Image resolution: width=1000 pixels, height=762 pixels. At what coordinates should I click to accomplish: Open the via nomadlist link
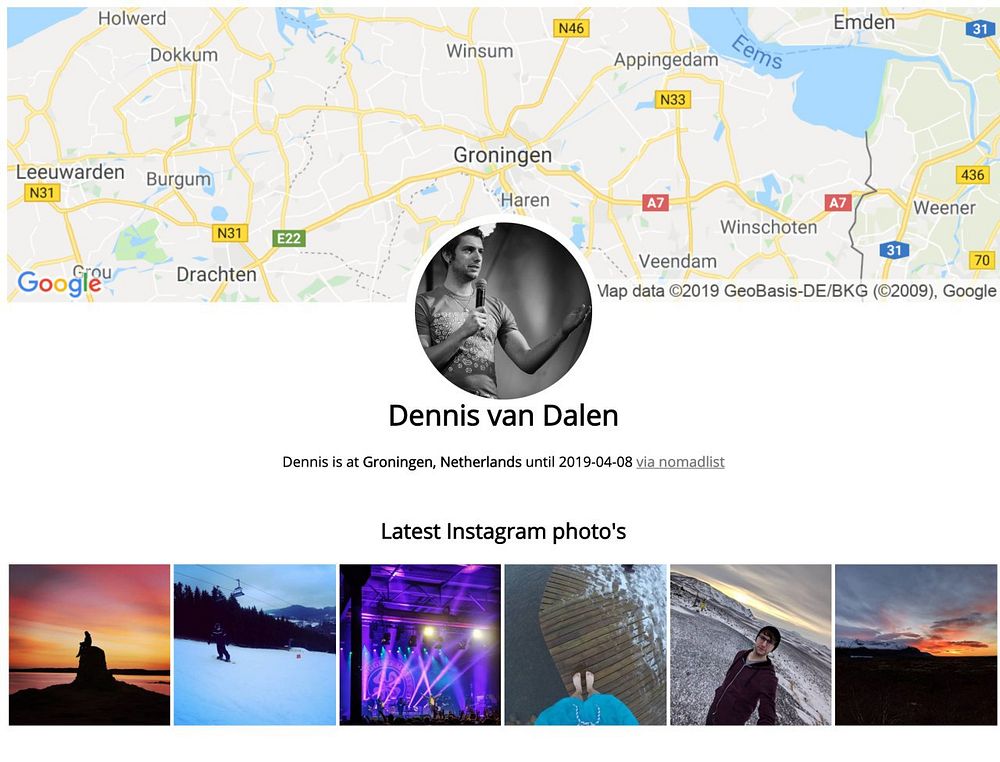680,462
